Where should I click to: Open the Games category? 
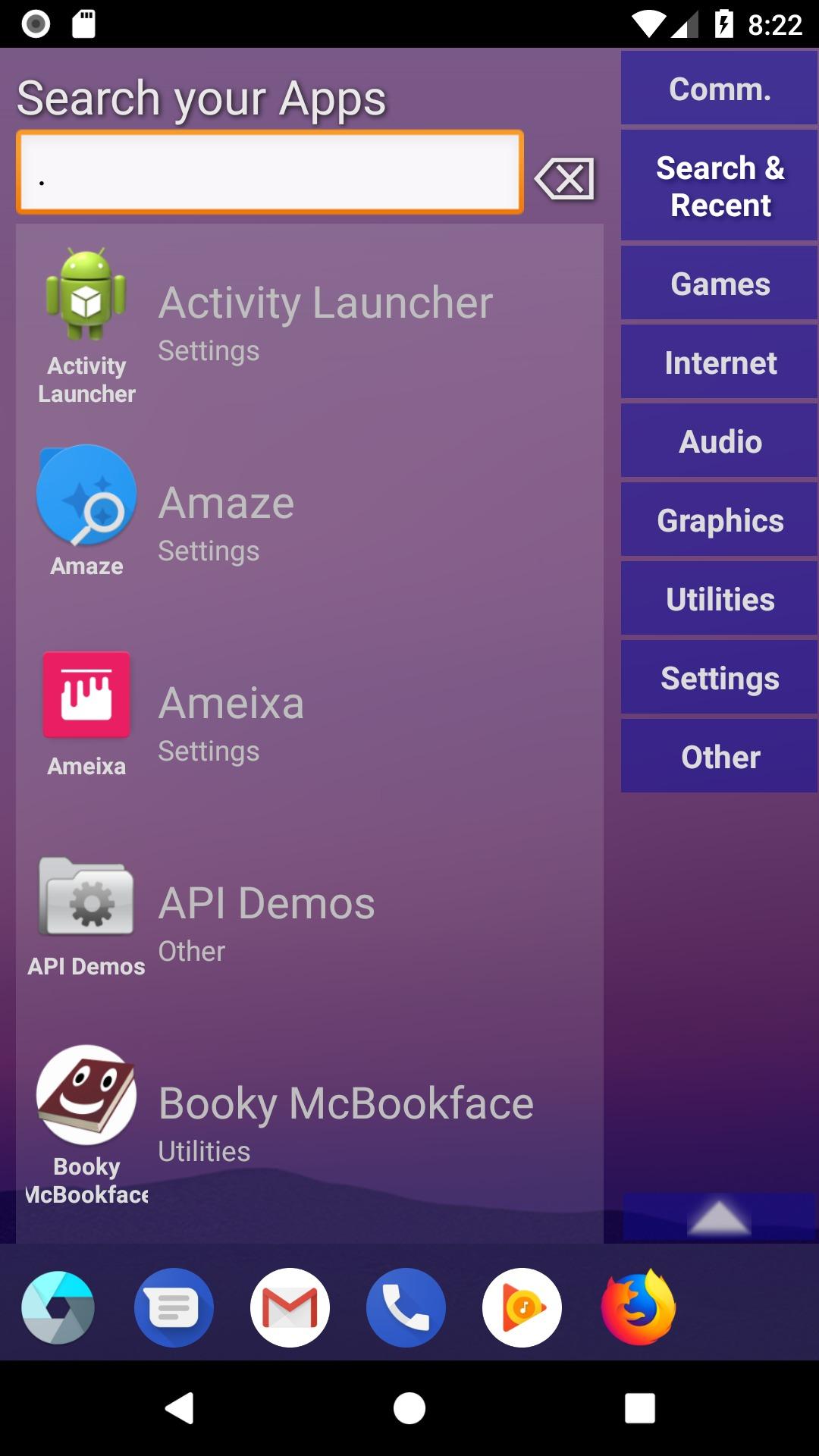tap(719, 284)
